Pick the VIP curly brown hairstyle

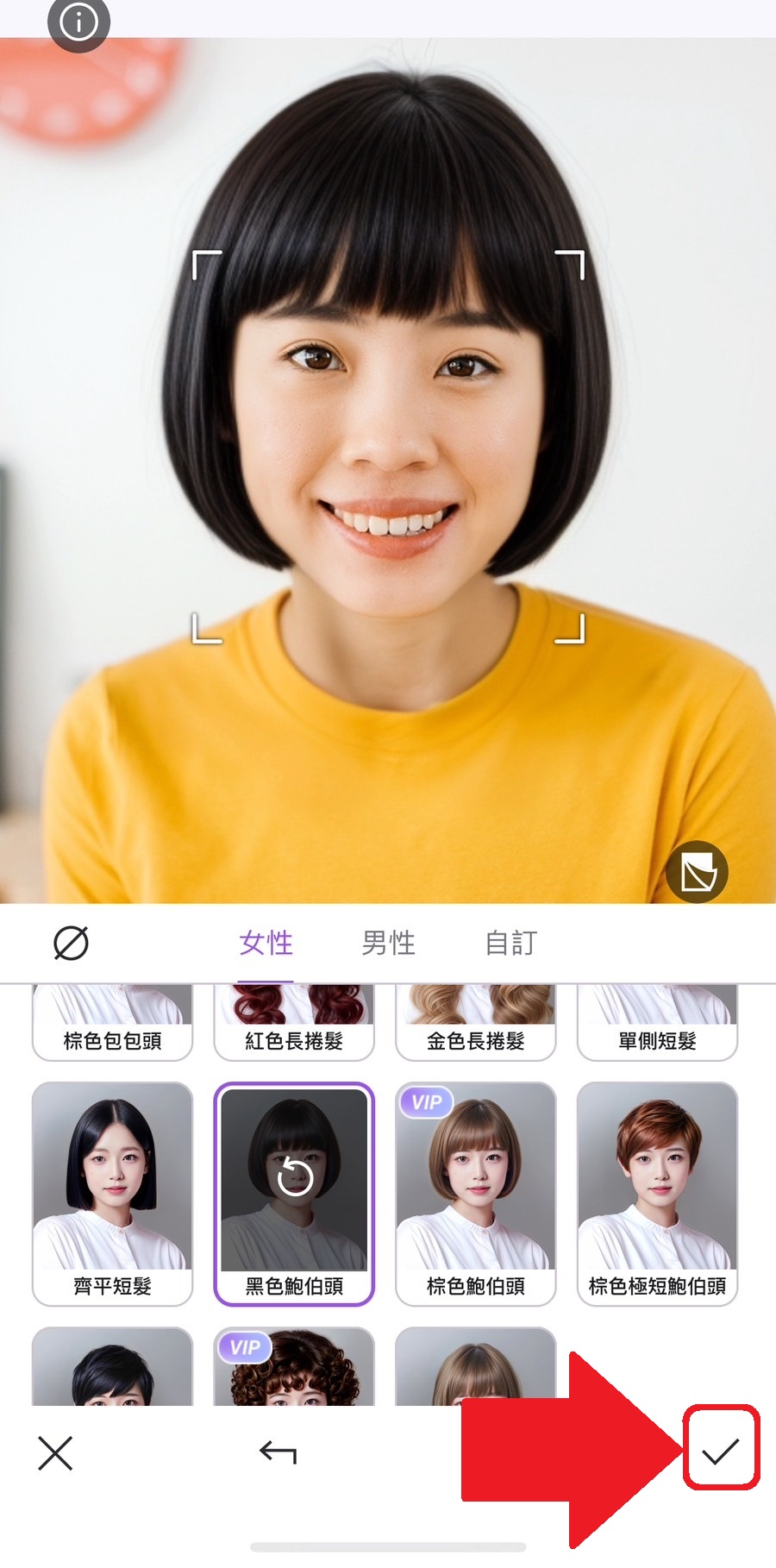point(294,1370)
